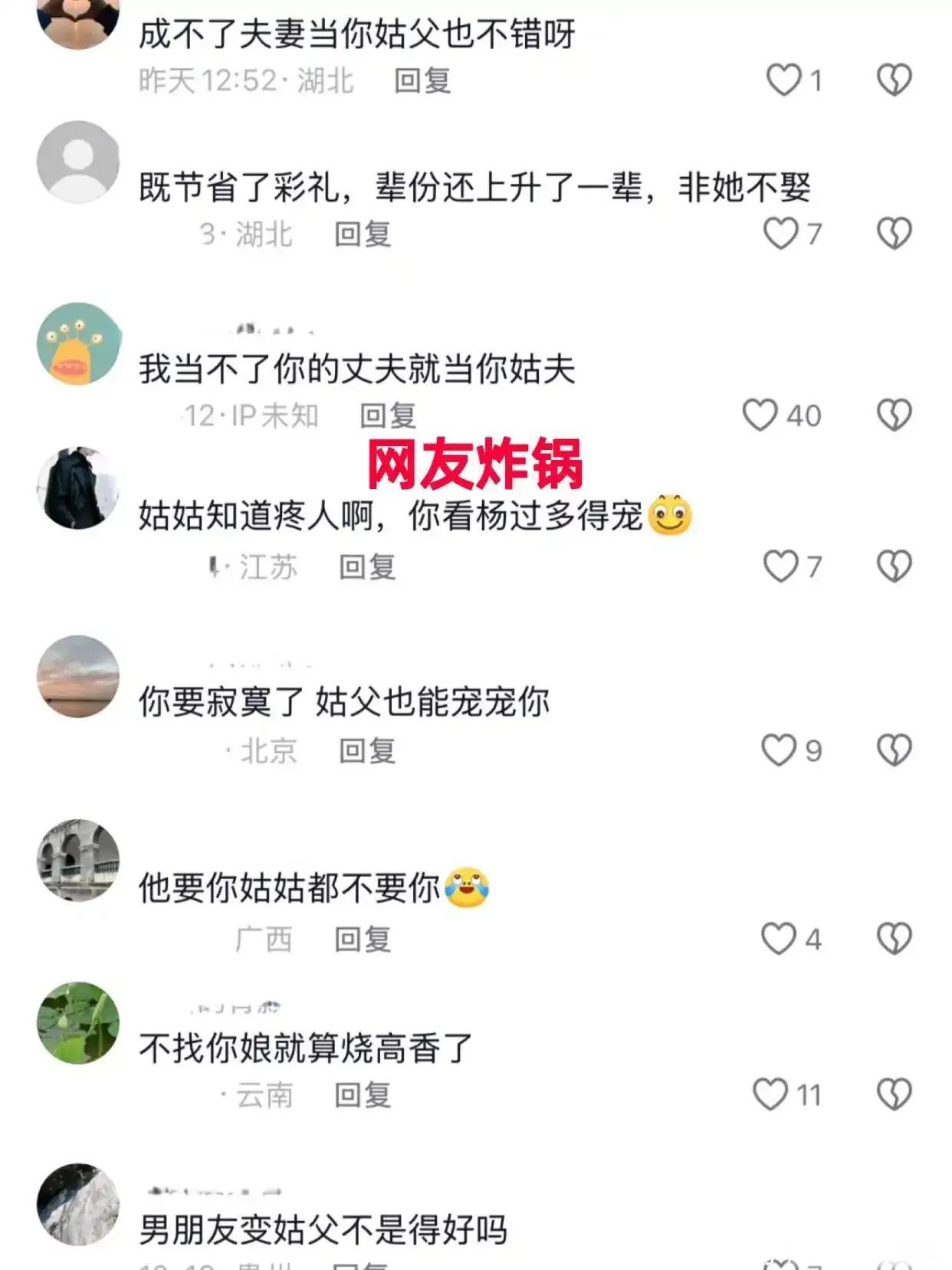Screen dimensions: 952x1270
Task: Open avatar of commenter '你要寂寞了 姑父也能宠宠你'
Action: pos(78,676)
